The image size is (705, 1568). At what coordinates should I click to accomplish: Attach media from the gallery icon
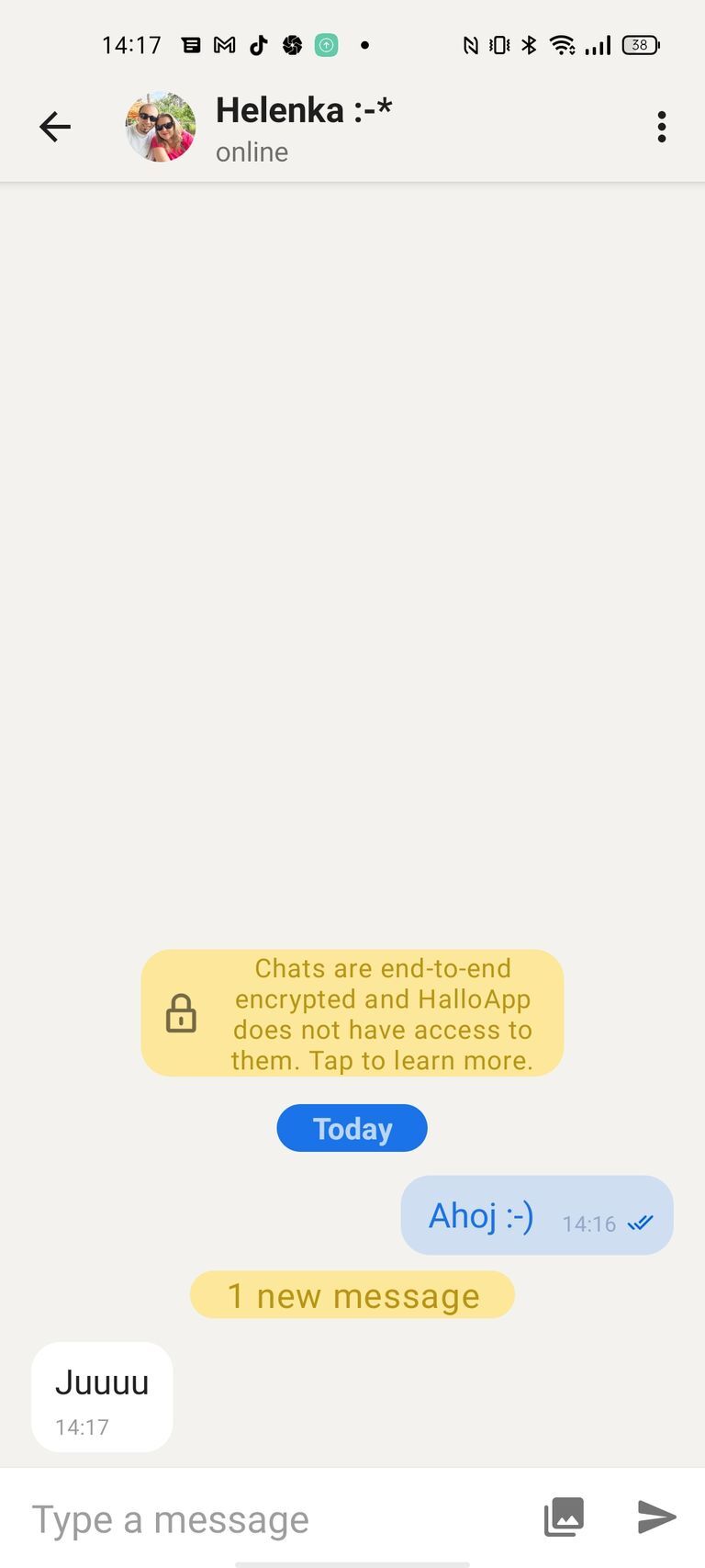coord(564,1517)
